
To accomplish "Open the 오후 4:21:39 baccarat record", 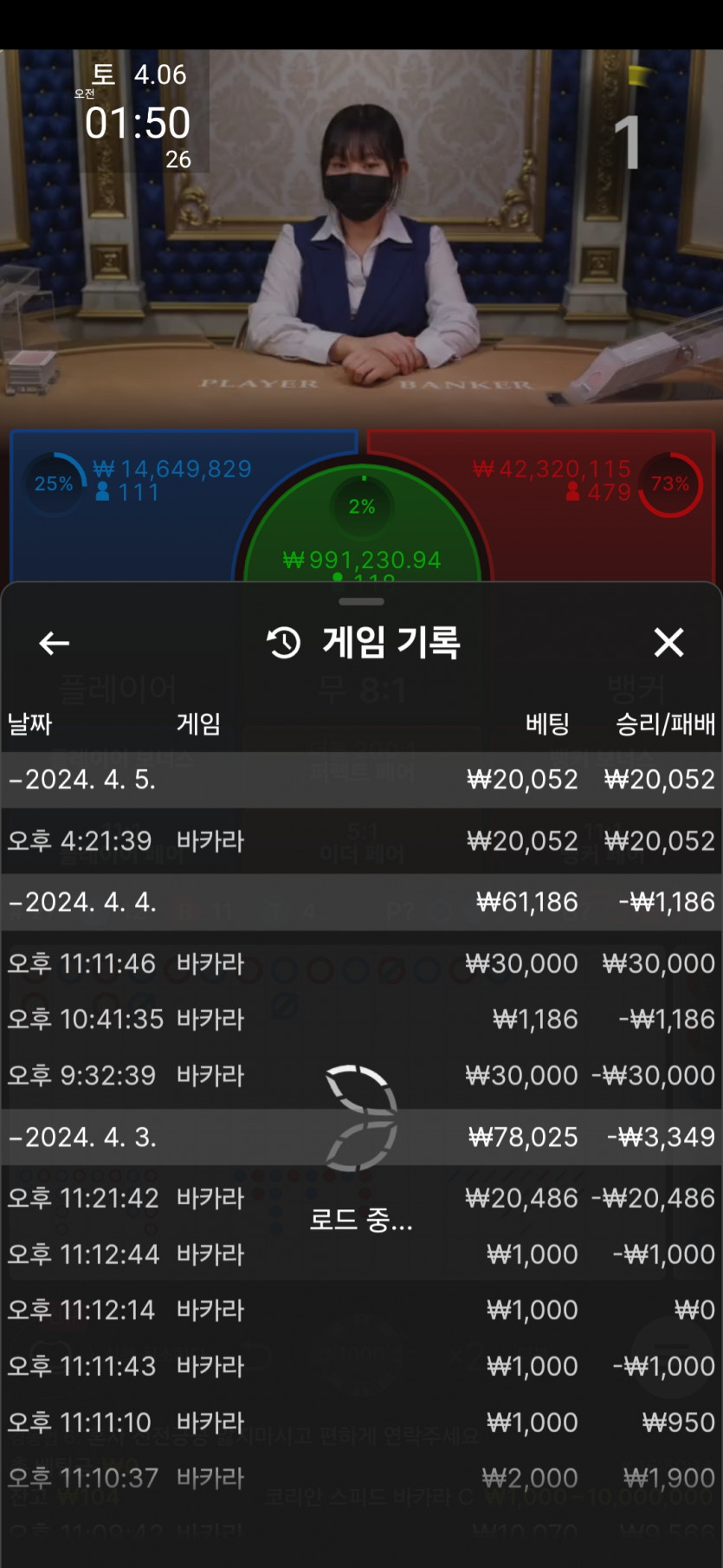I will point(361,840).
